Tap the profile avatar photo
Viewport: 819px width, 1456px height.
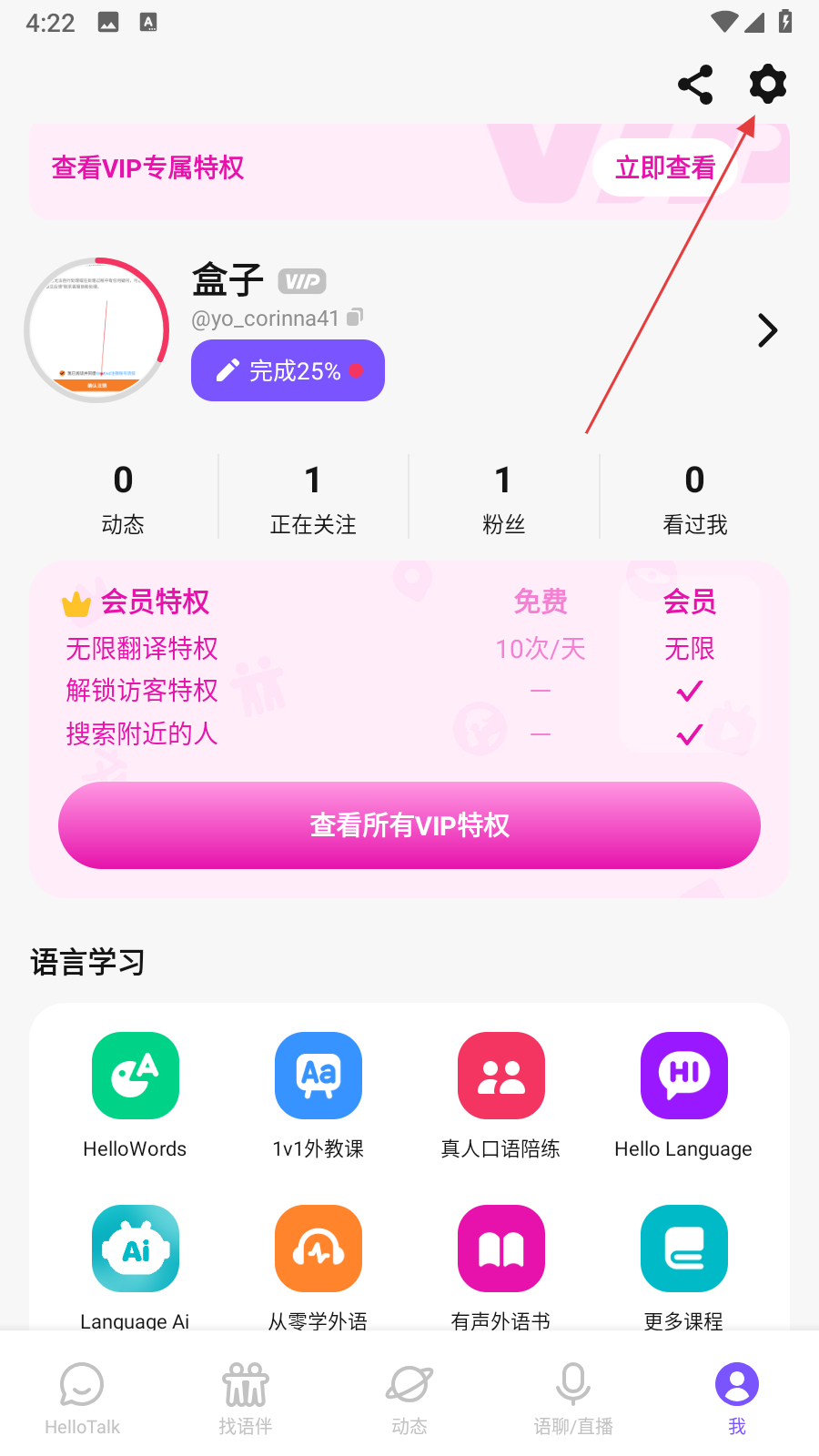[96, 330]
